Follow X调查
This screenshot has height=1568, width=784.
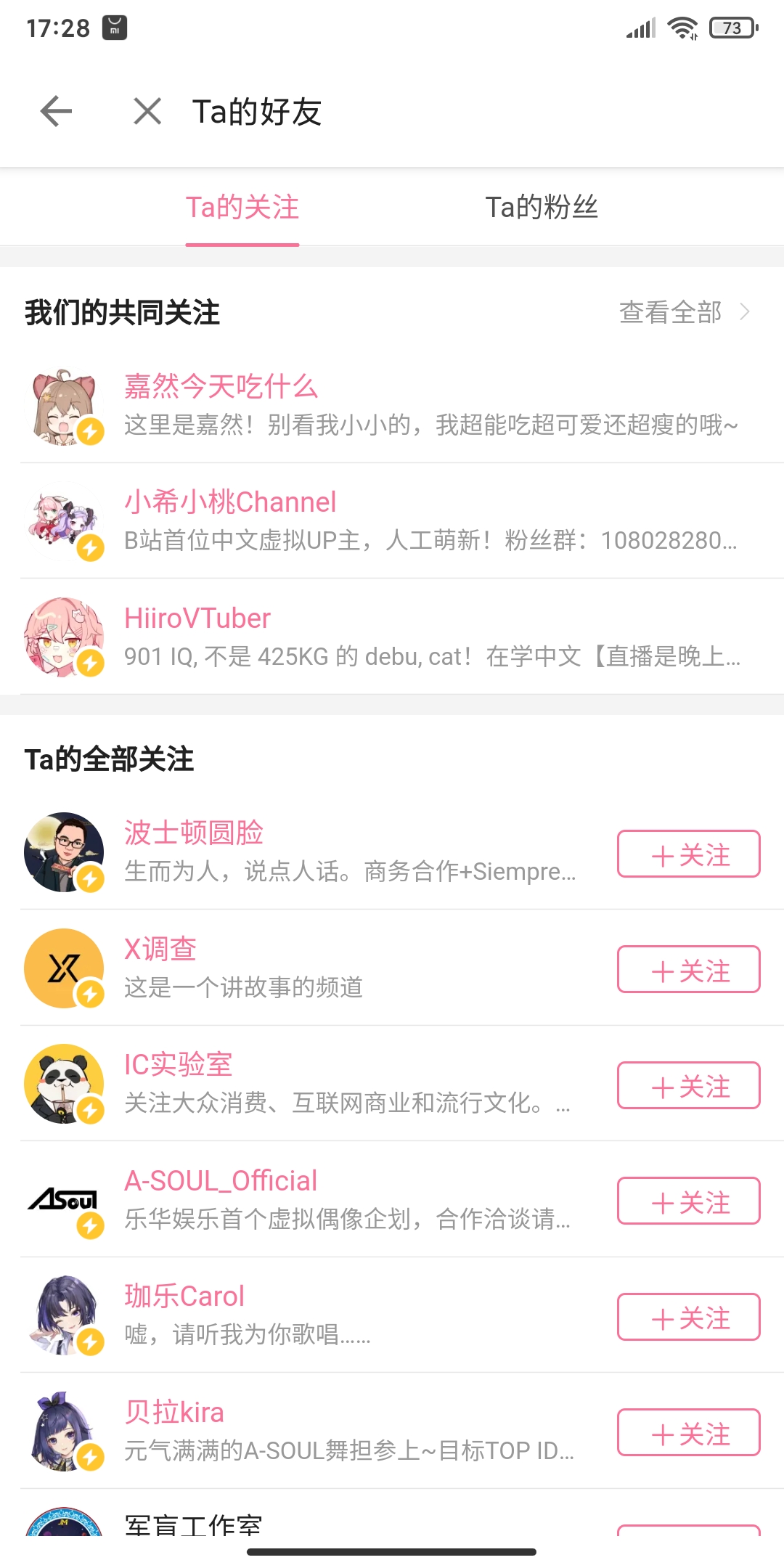[x=688, y=969]
